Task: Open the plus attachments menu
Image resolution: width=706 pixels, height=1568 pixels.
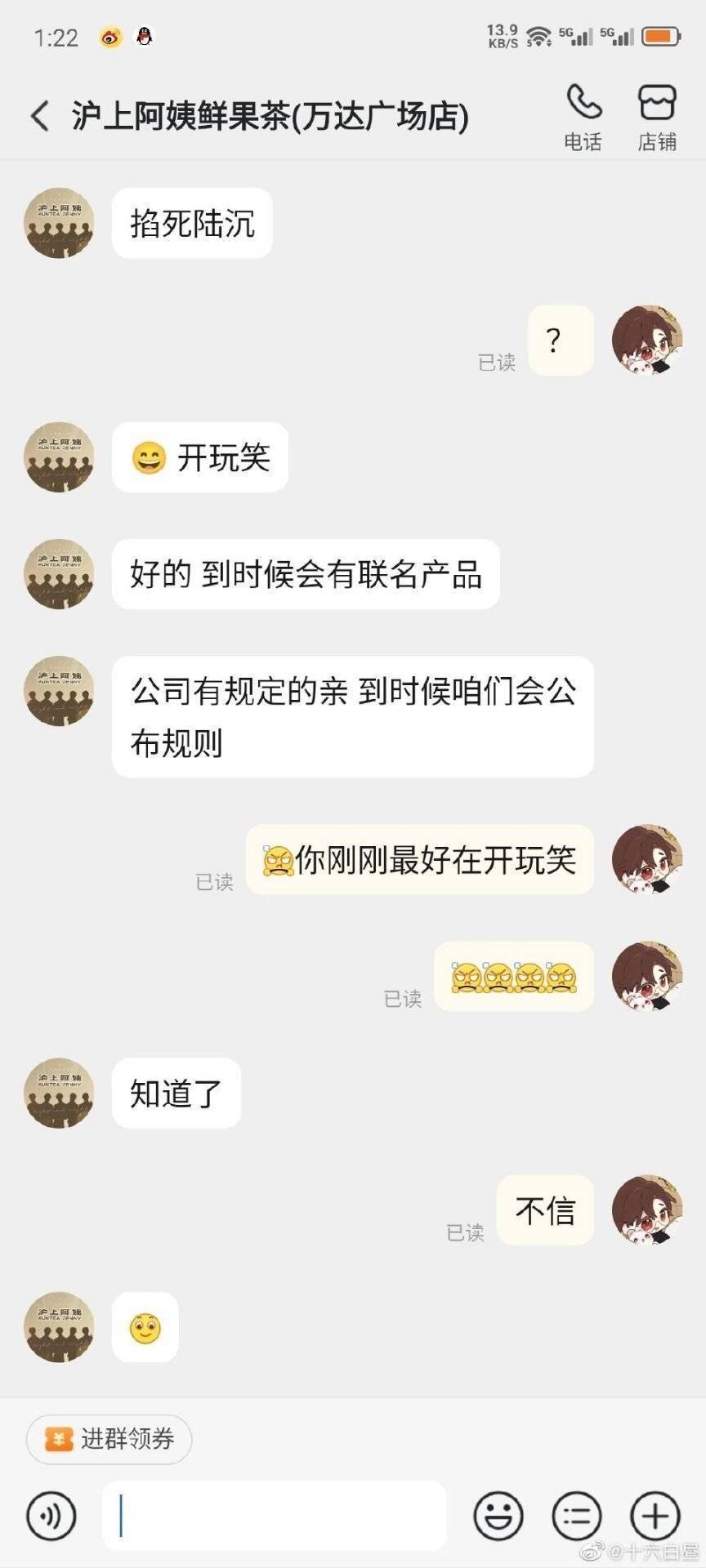Action: tap(655, 1516)
